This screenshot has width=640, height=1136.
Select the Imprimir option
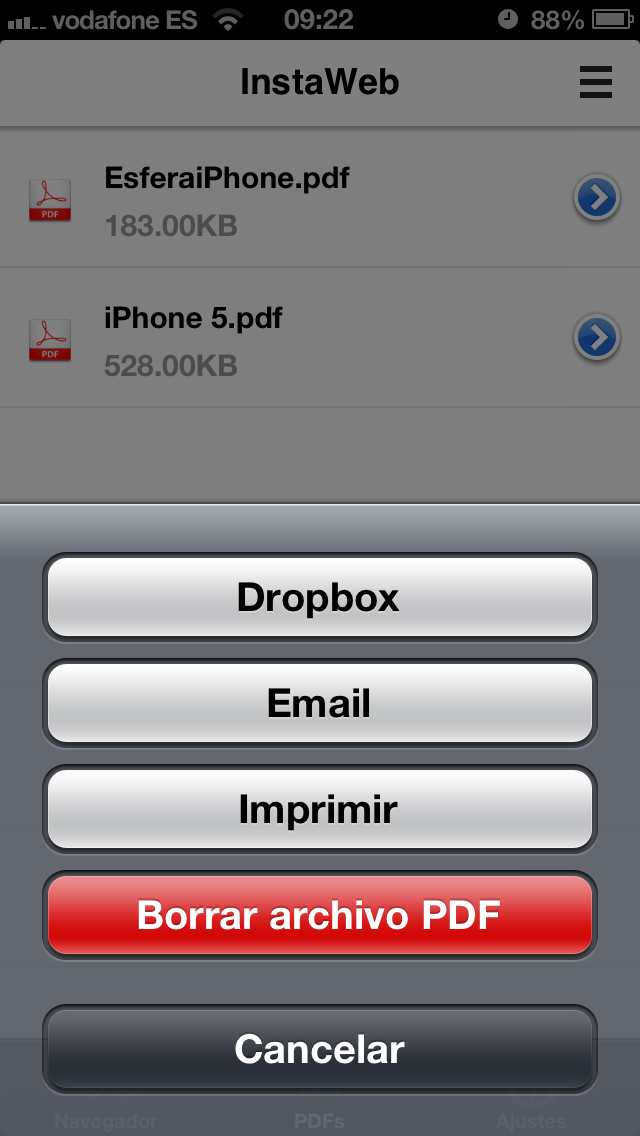[x=319, y=809]
